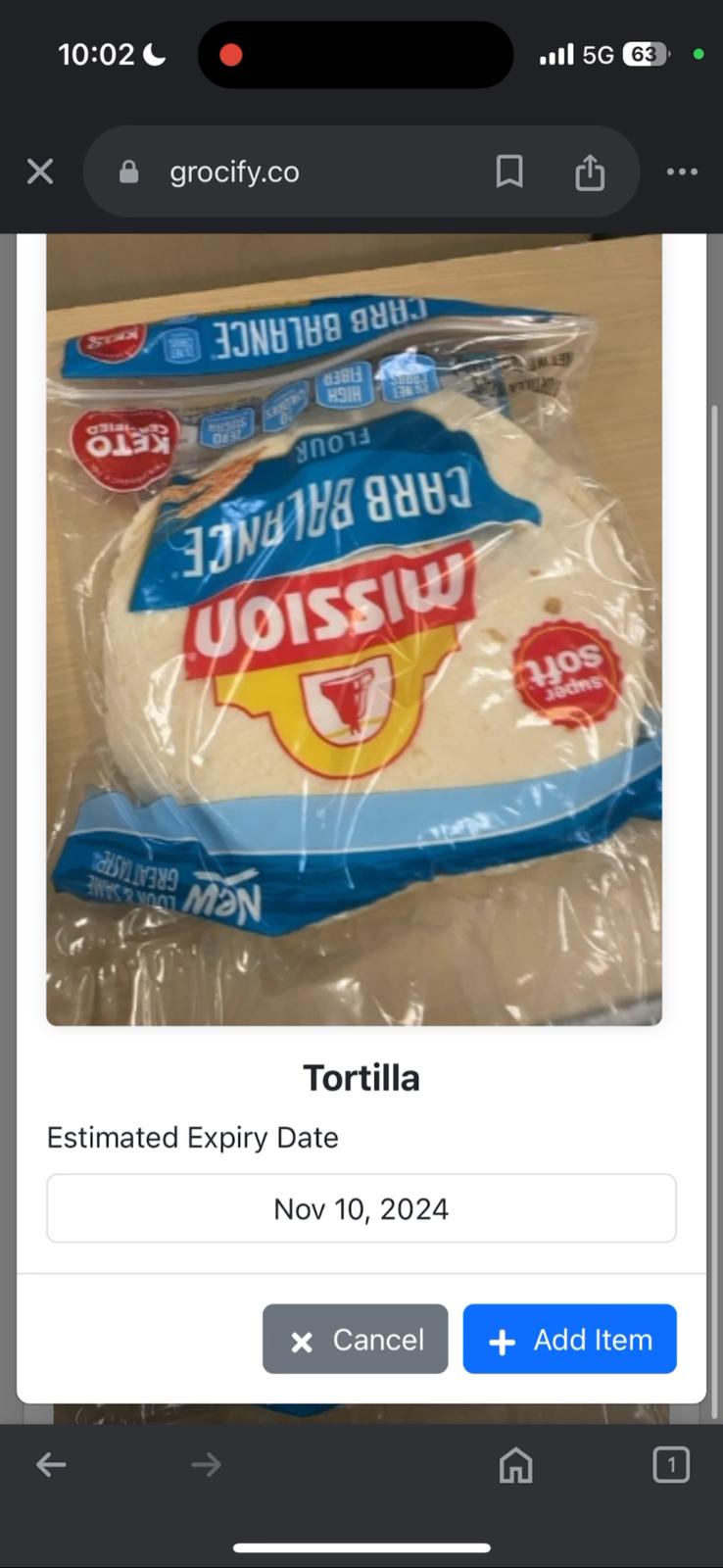This screenshot has height=1568, width=723.
Task: Bookmark this page
Action: [509, 172]
